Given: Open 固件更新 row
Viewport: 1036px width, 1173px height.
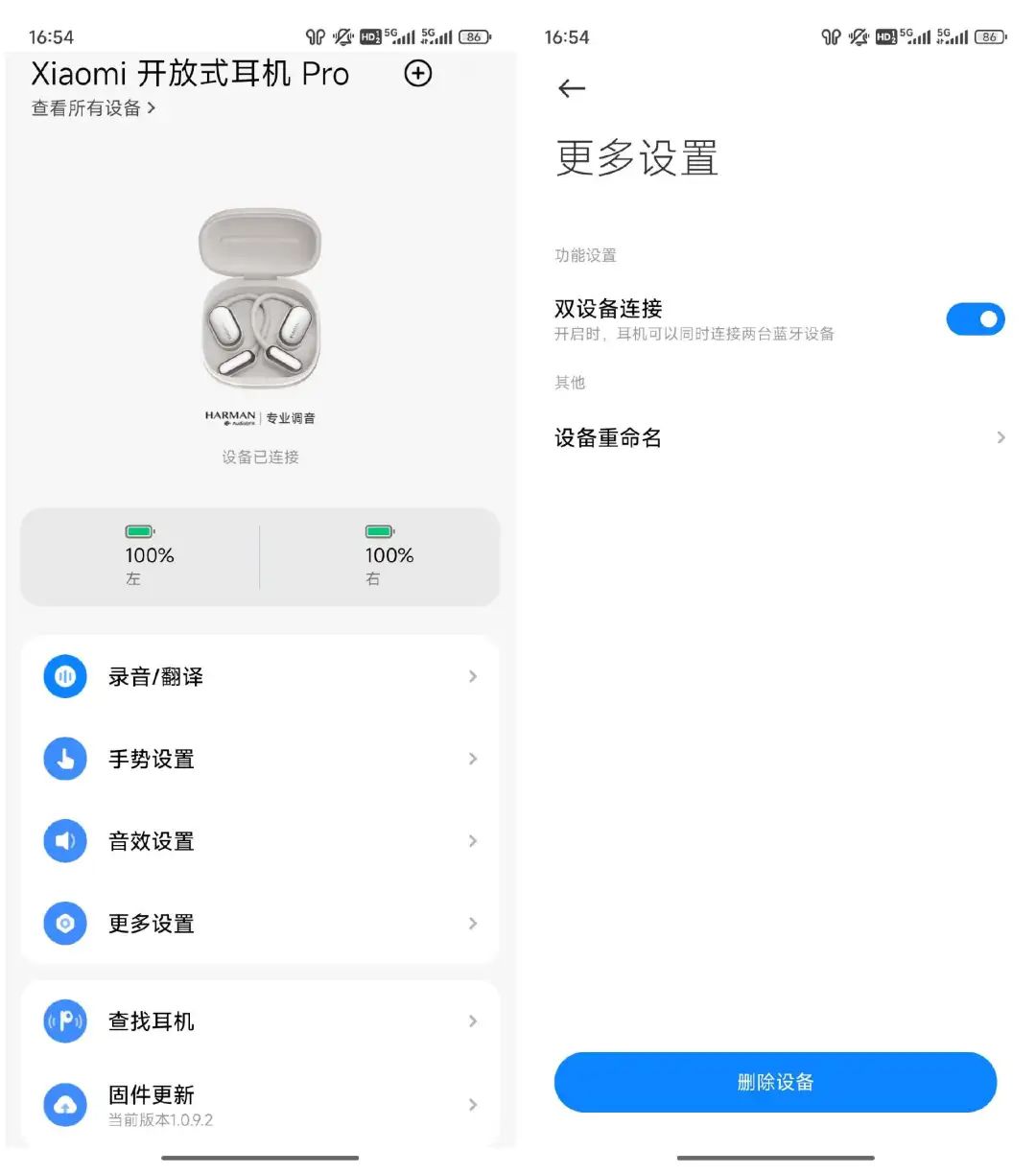Looking at the screenshot, I should pos(259,1104).
